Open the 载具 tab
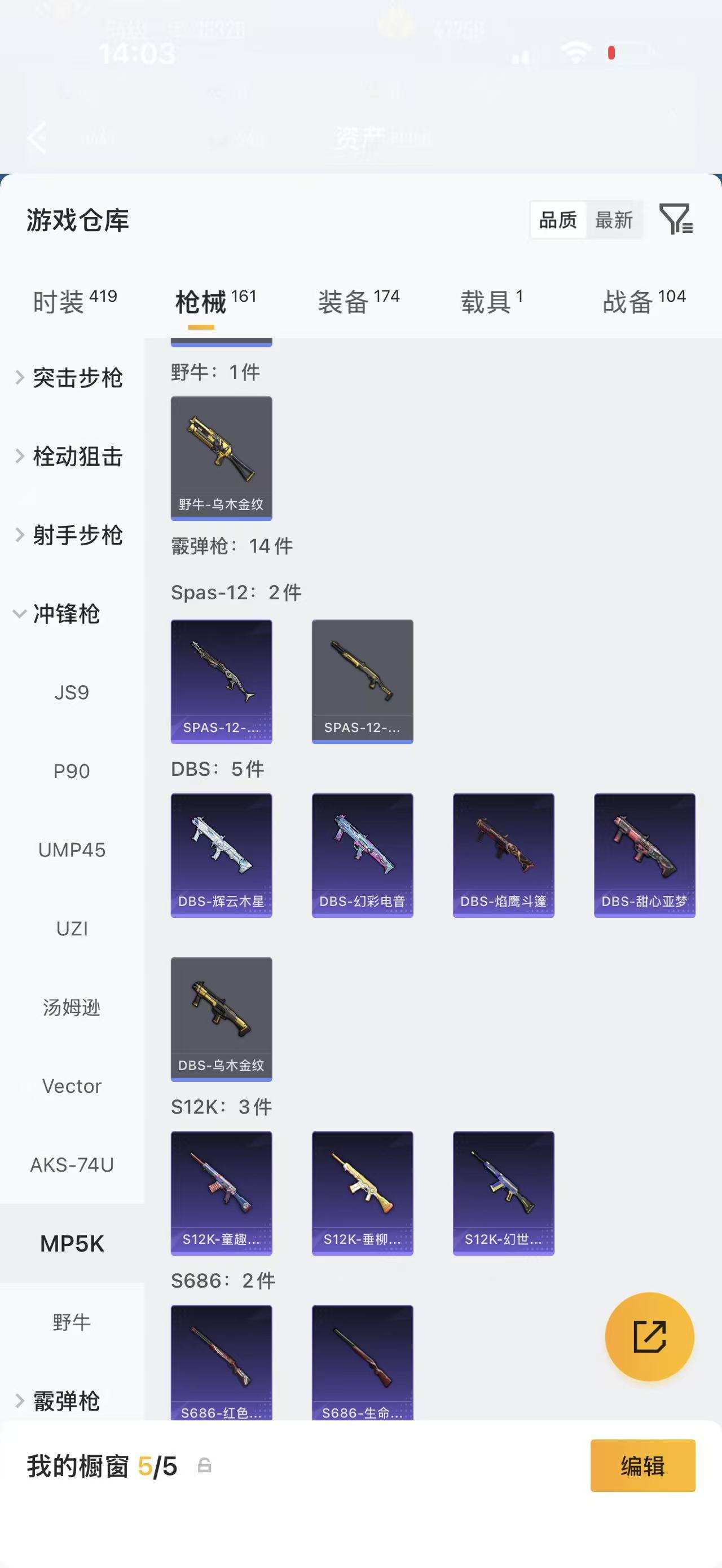Image resolution: width=722 pixels, height=1568 pixels. coord(491,301)
